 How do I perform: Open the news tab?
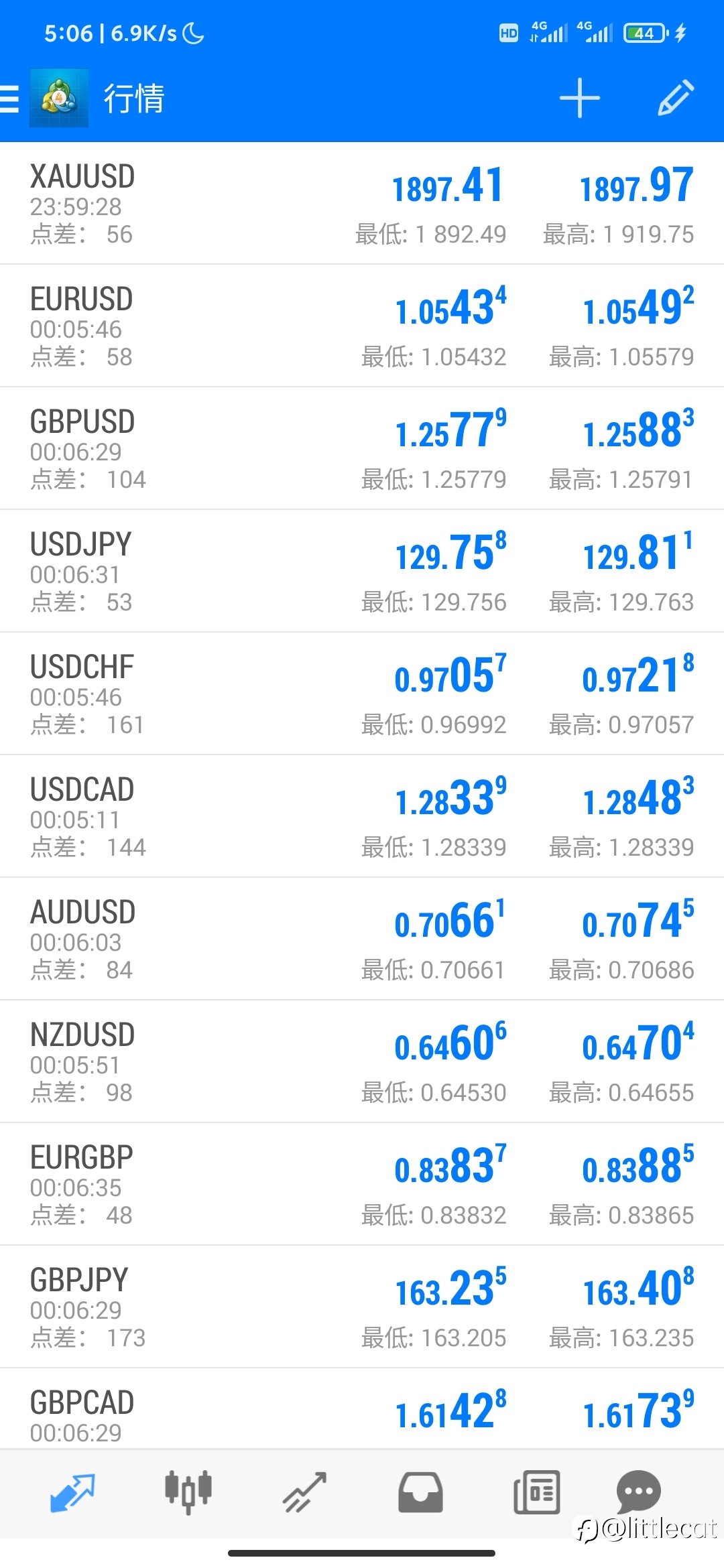pyautogui.click(x=536, y=1493)
